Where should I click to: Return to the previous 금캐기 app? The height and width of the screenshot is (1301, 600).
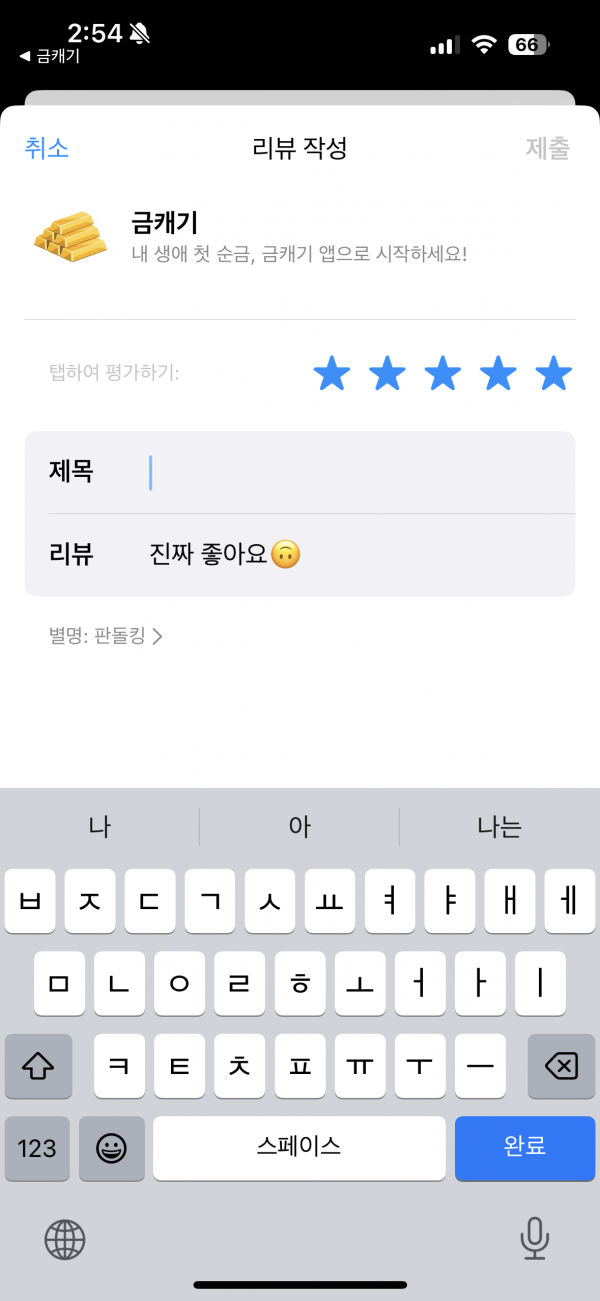[50, 56]
